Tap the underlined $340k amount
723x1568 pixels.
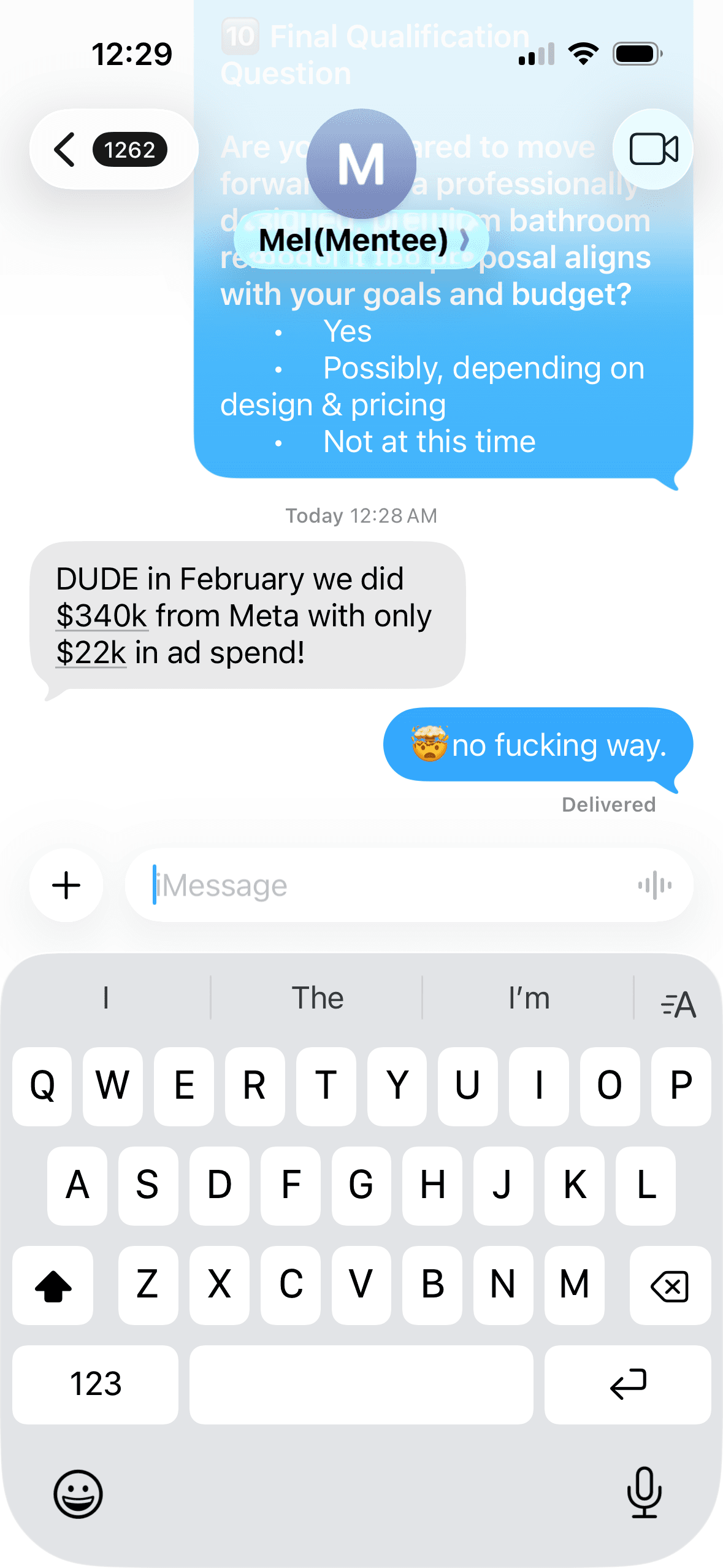click(102, 616)
